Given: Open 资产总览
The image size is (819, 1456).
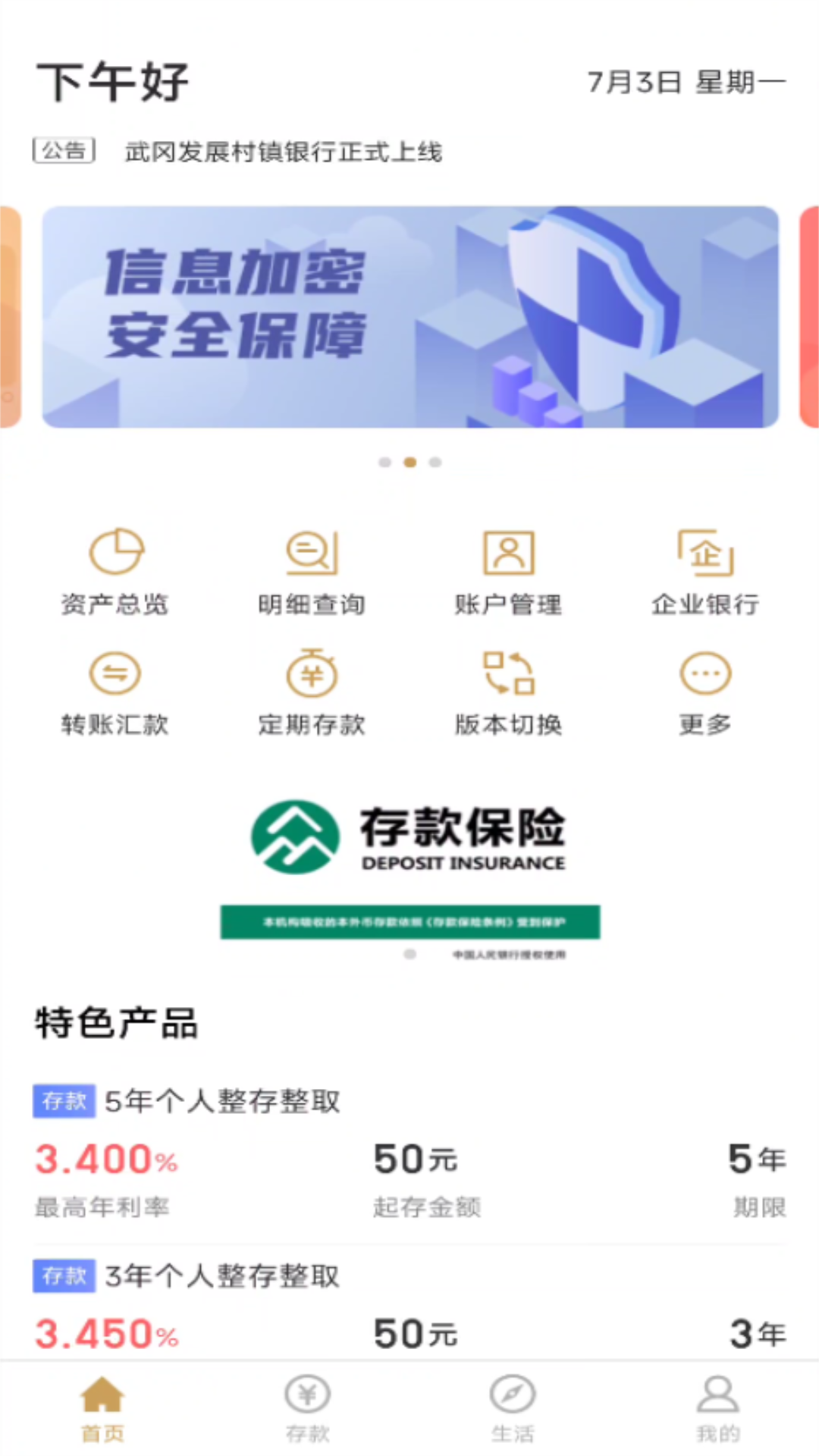Looking at the screenshot, I should point(115,570).
